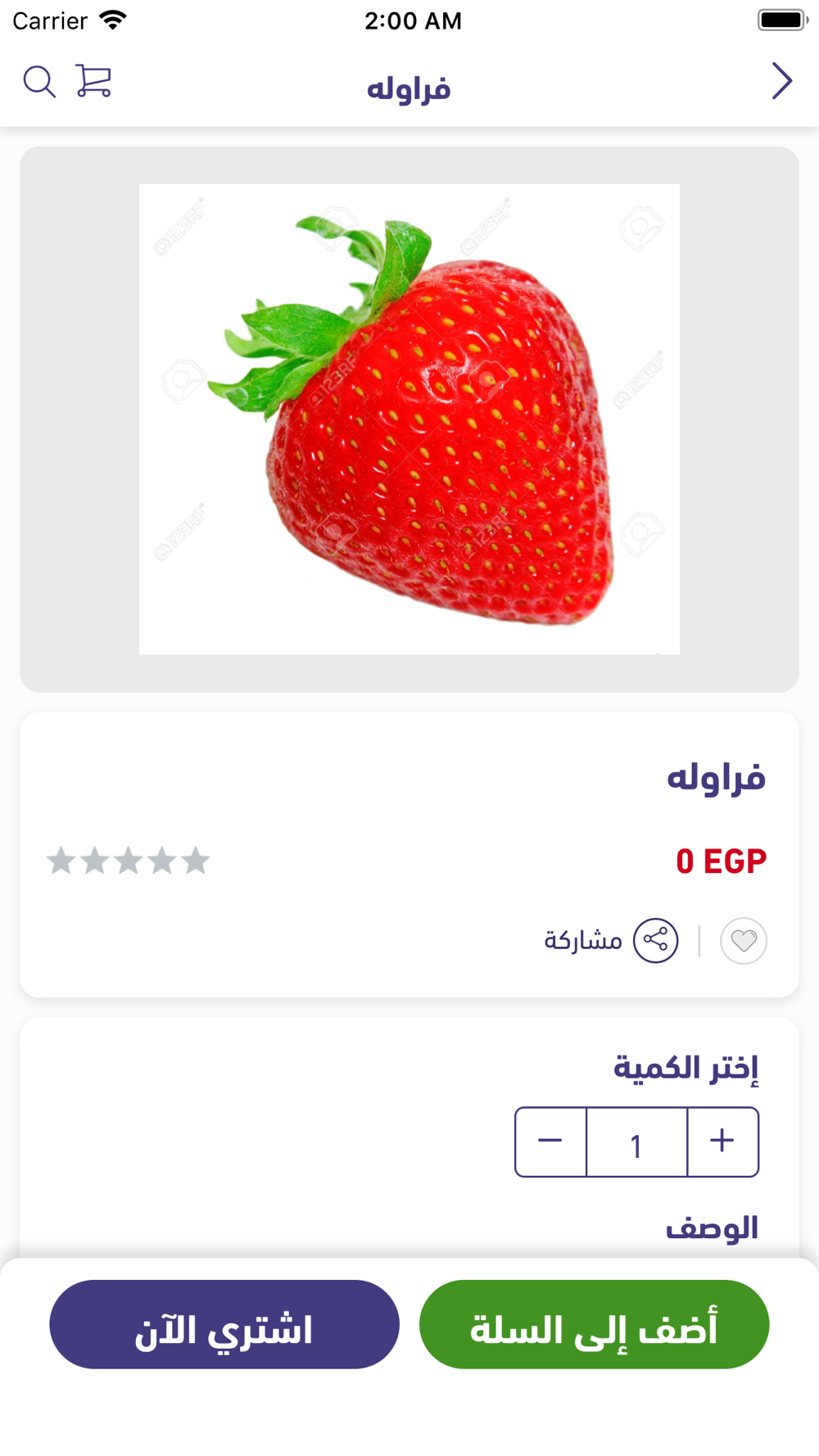
Task: Increase the quantity with plus
Action: tap(722, 1142)
